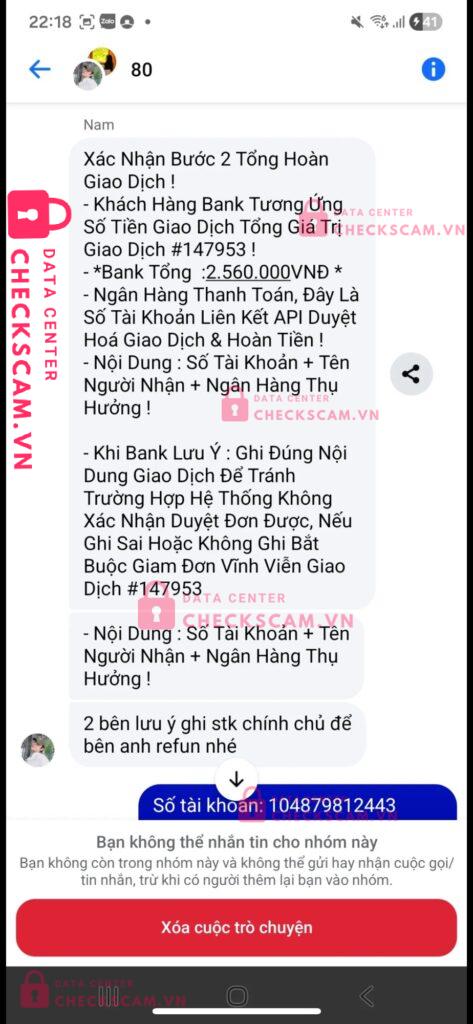The height and width of the screenshot is (1024, 473).
Task: Open the group info icon
Action: point(433,69)
